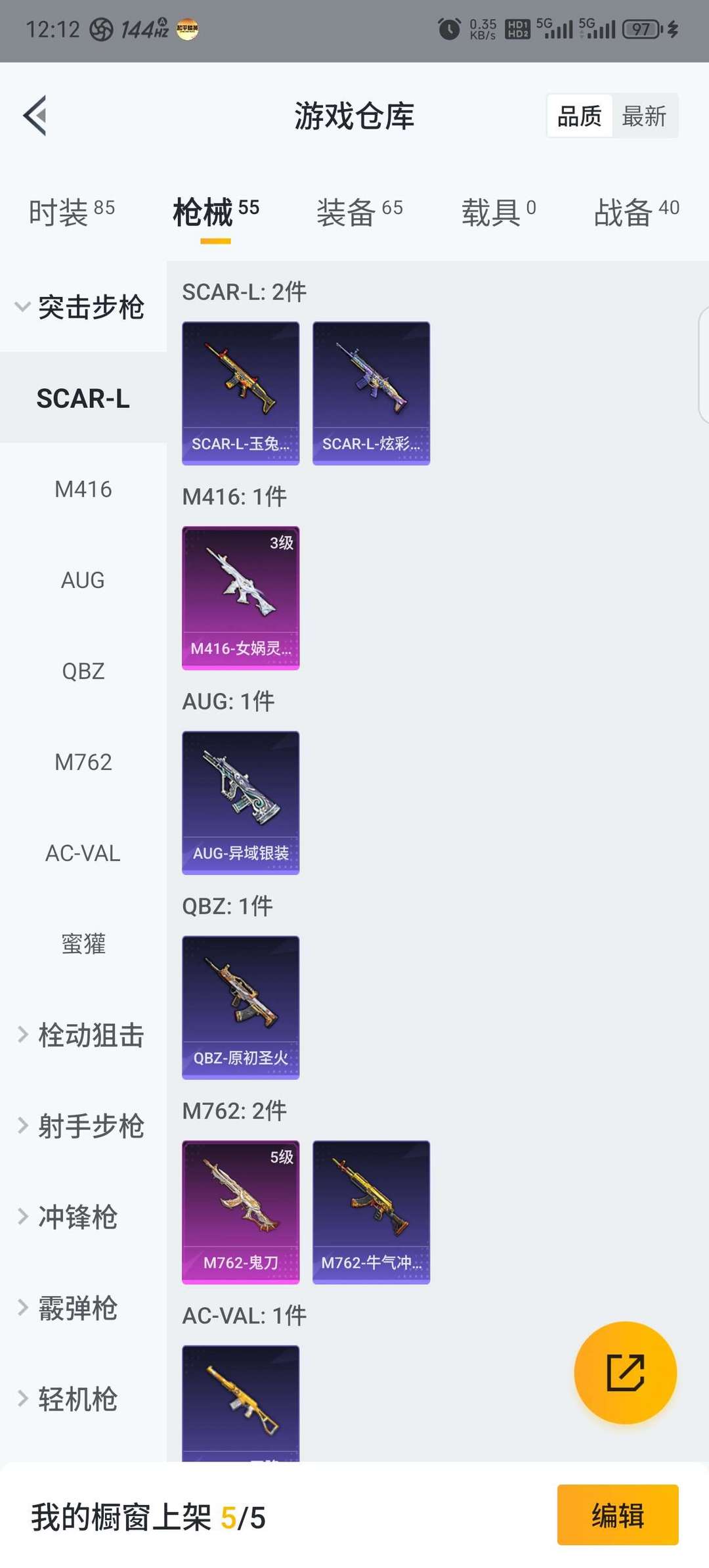
Task: Switch to the 装备 tab
Action: 359,212
